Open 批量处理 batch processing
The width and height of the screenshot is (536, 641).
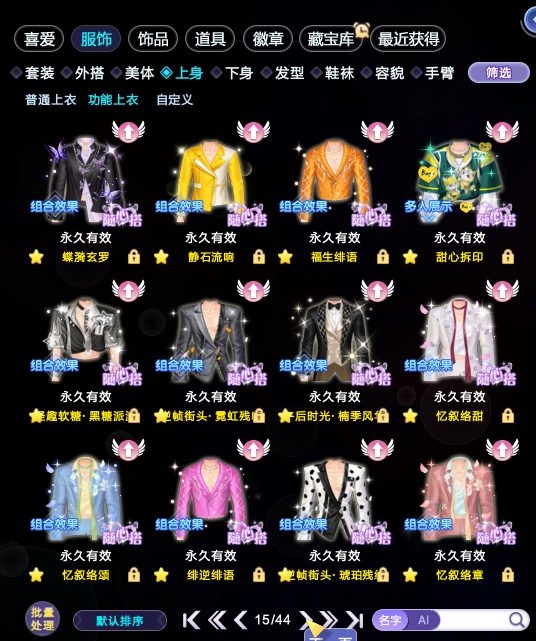[x=43, y=619]
